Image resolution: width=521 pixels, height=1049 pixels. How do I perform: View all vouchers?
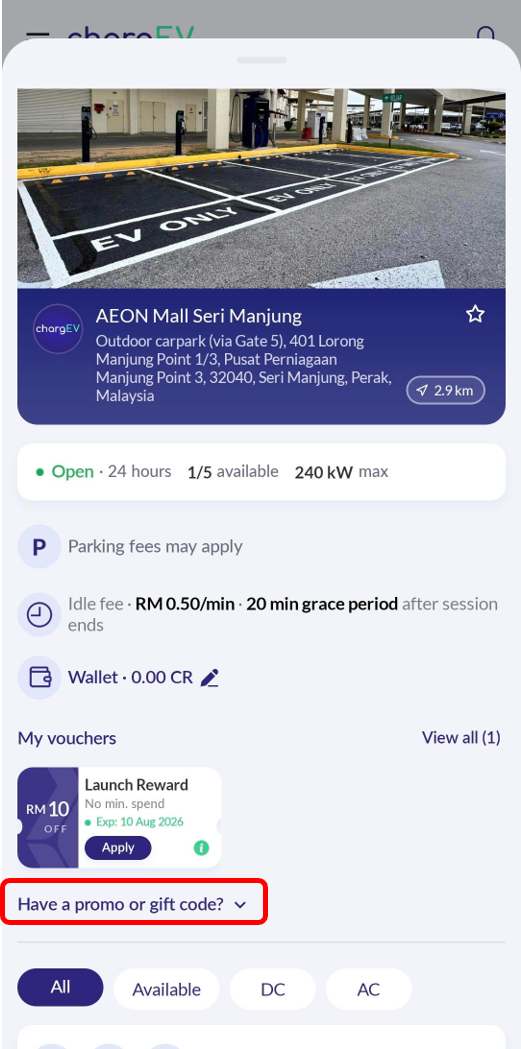click(x=461, y=737)
